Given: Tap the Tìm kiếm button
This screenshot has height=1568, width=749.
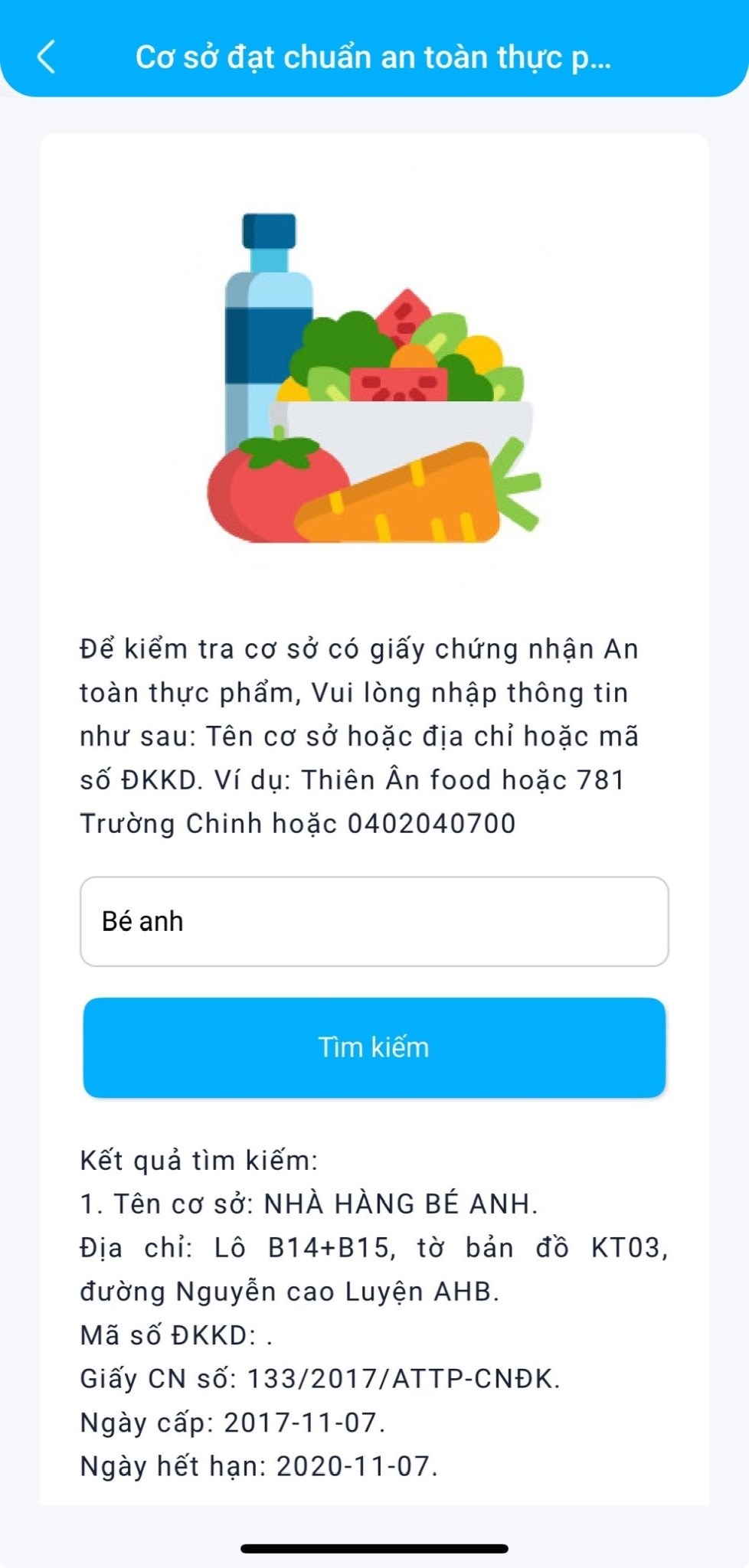Looking at the screenshot, I should (374, 1047).
